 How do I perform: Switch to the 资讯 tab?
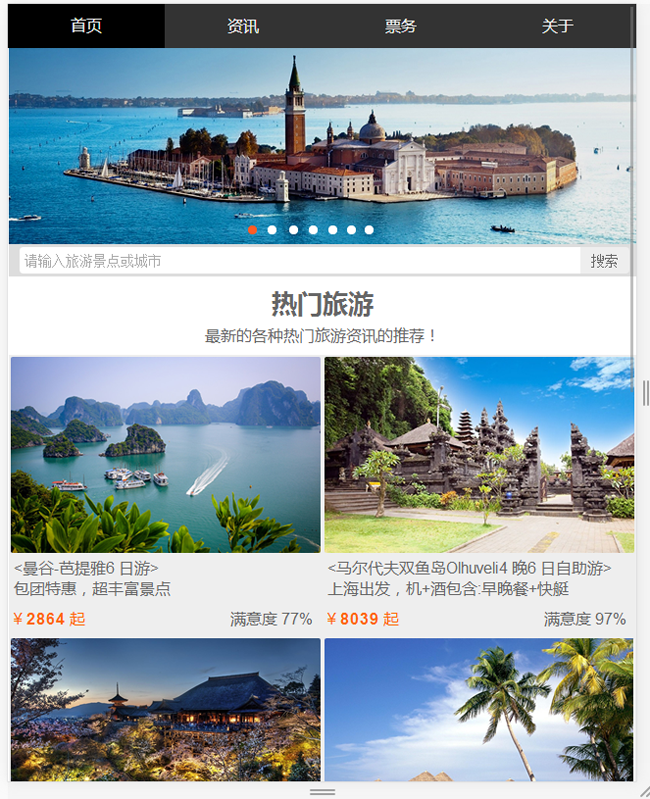tap(243, 26)
